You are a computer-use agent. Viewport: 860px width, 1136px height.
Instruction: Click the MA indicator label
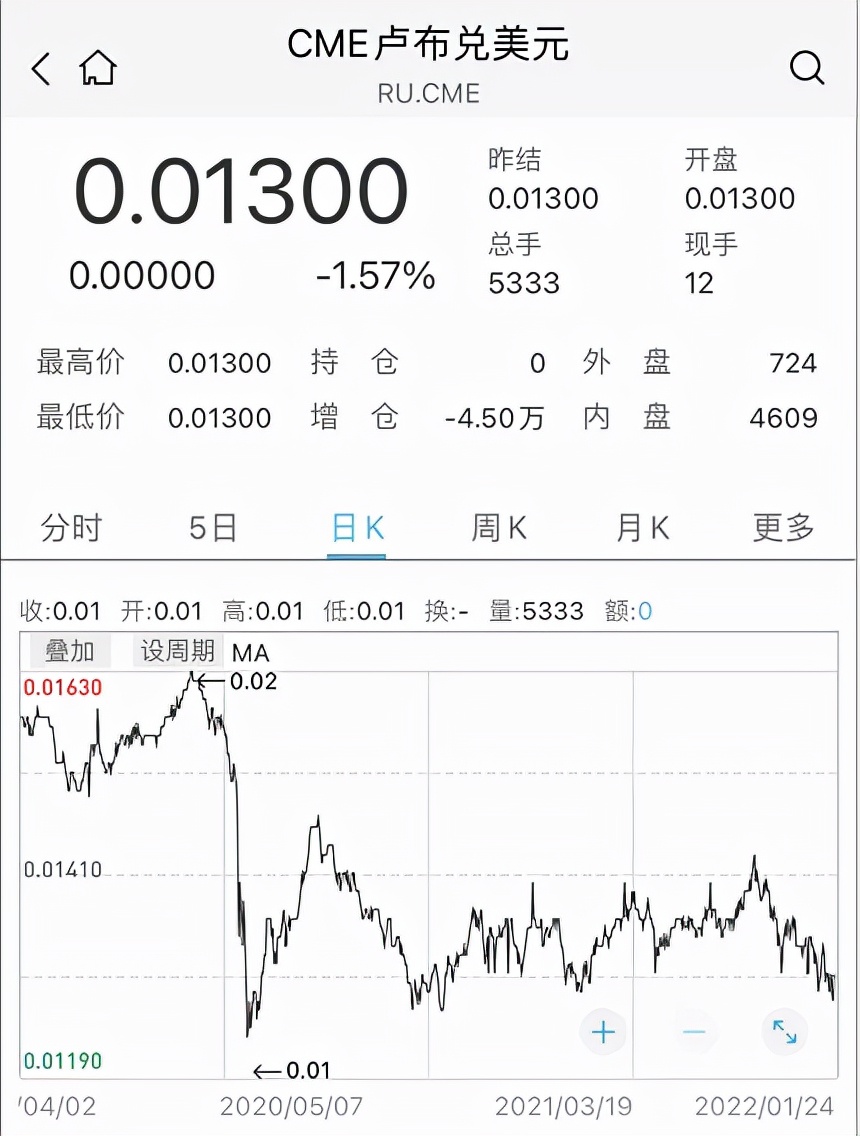click(x=250, y=653)
